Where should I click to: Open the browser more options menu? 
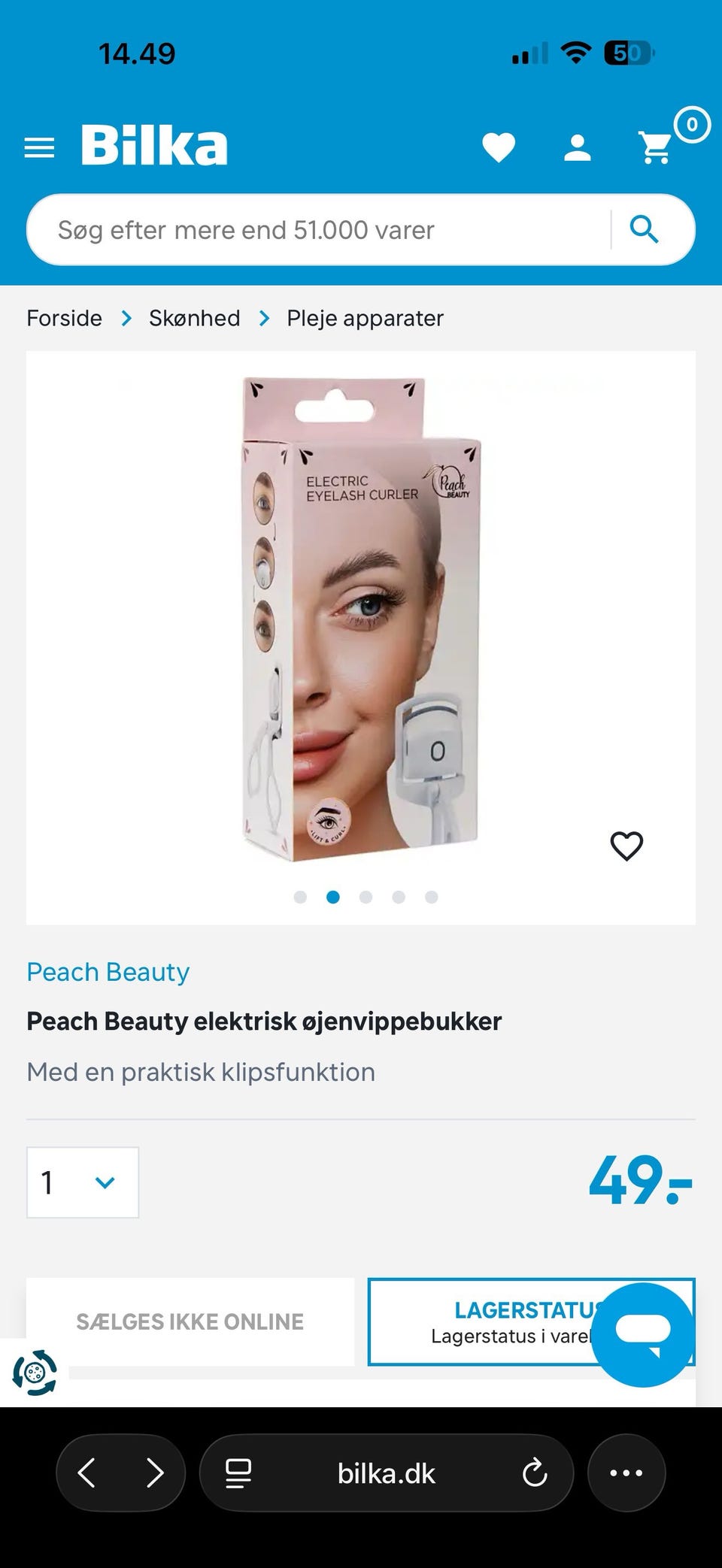tap(626, 1473)
